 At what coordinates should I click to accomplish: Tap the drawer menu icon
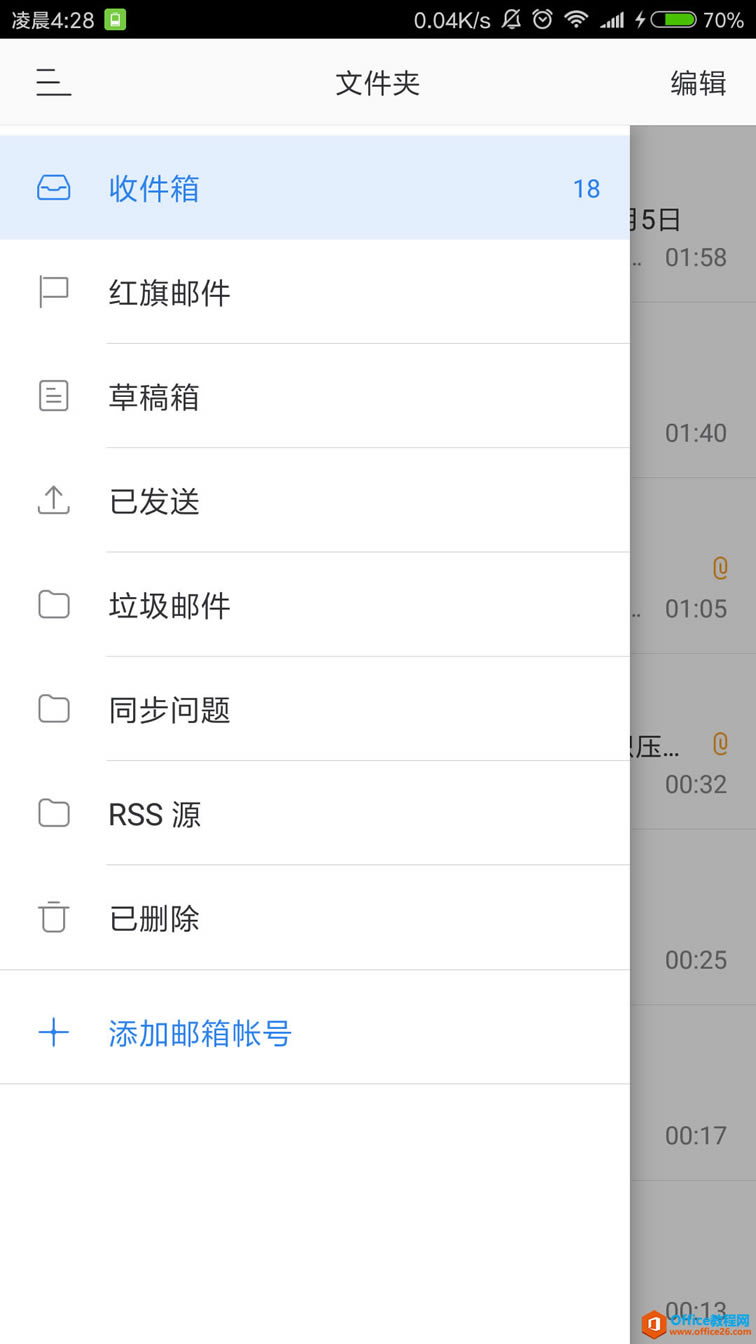53,82
